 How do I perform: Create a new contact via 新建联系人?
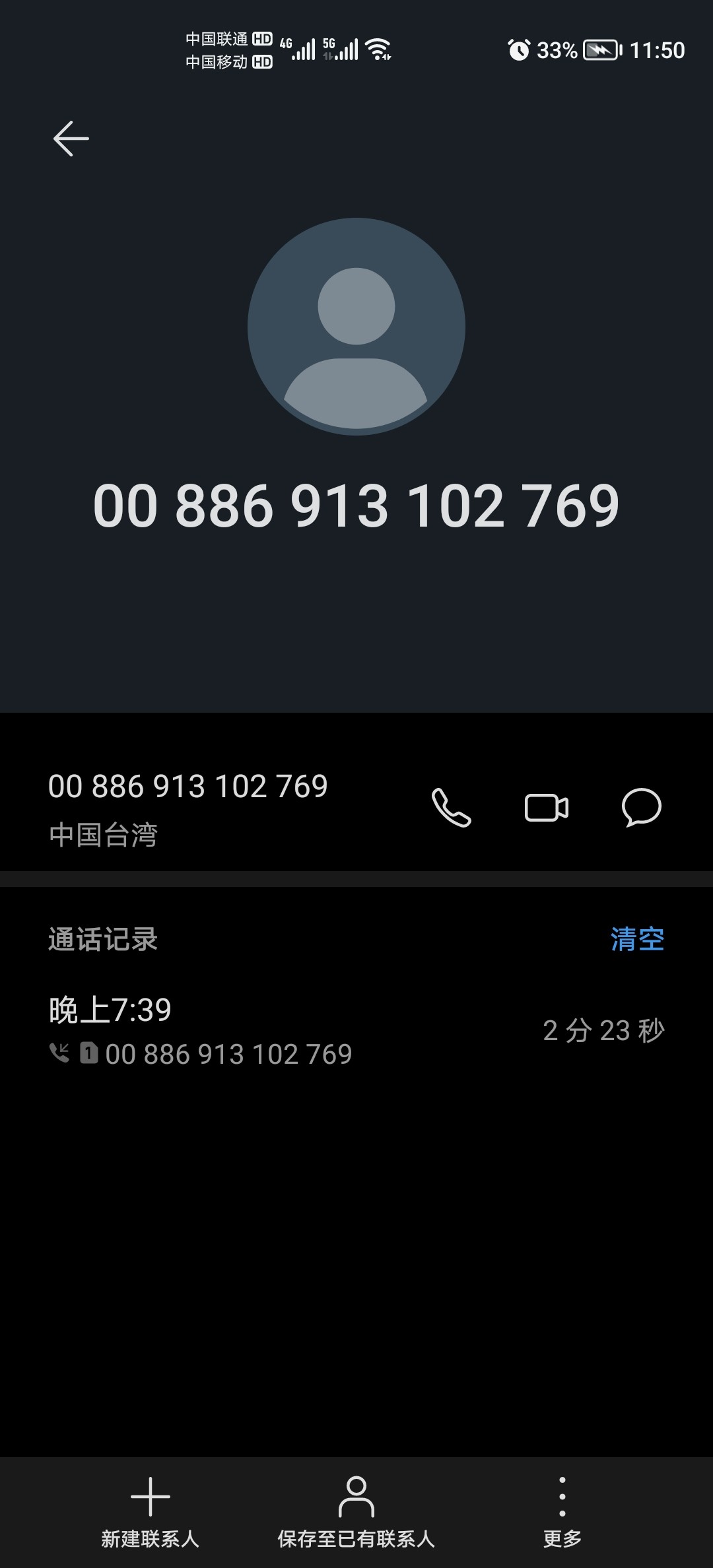point(151,1513)
